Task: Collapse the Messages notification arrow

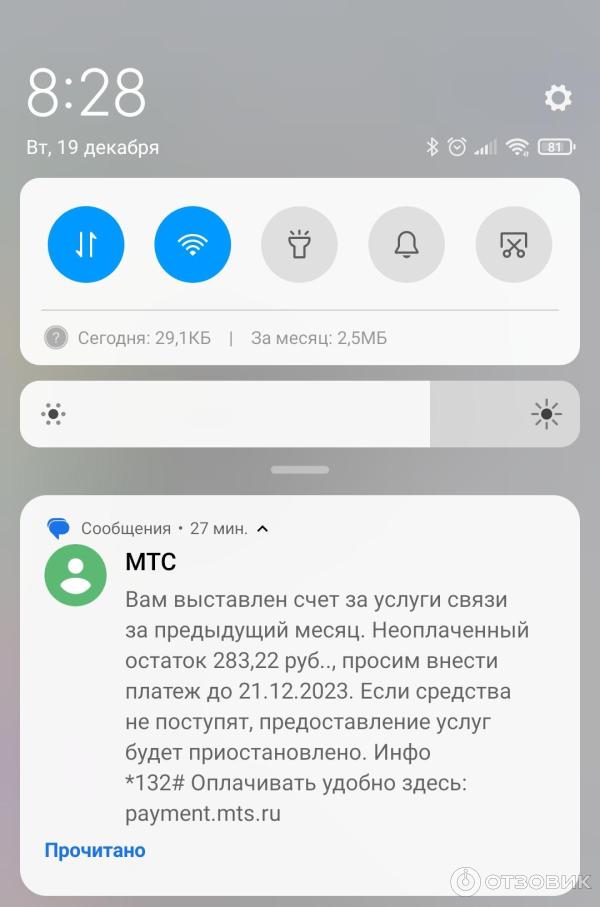Action: (263, 528)
